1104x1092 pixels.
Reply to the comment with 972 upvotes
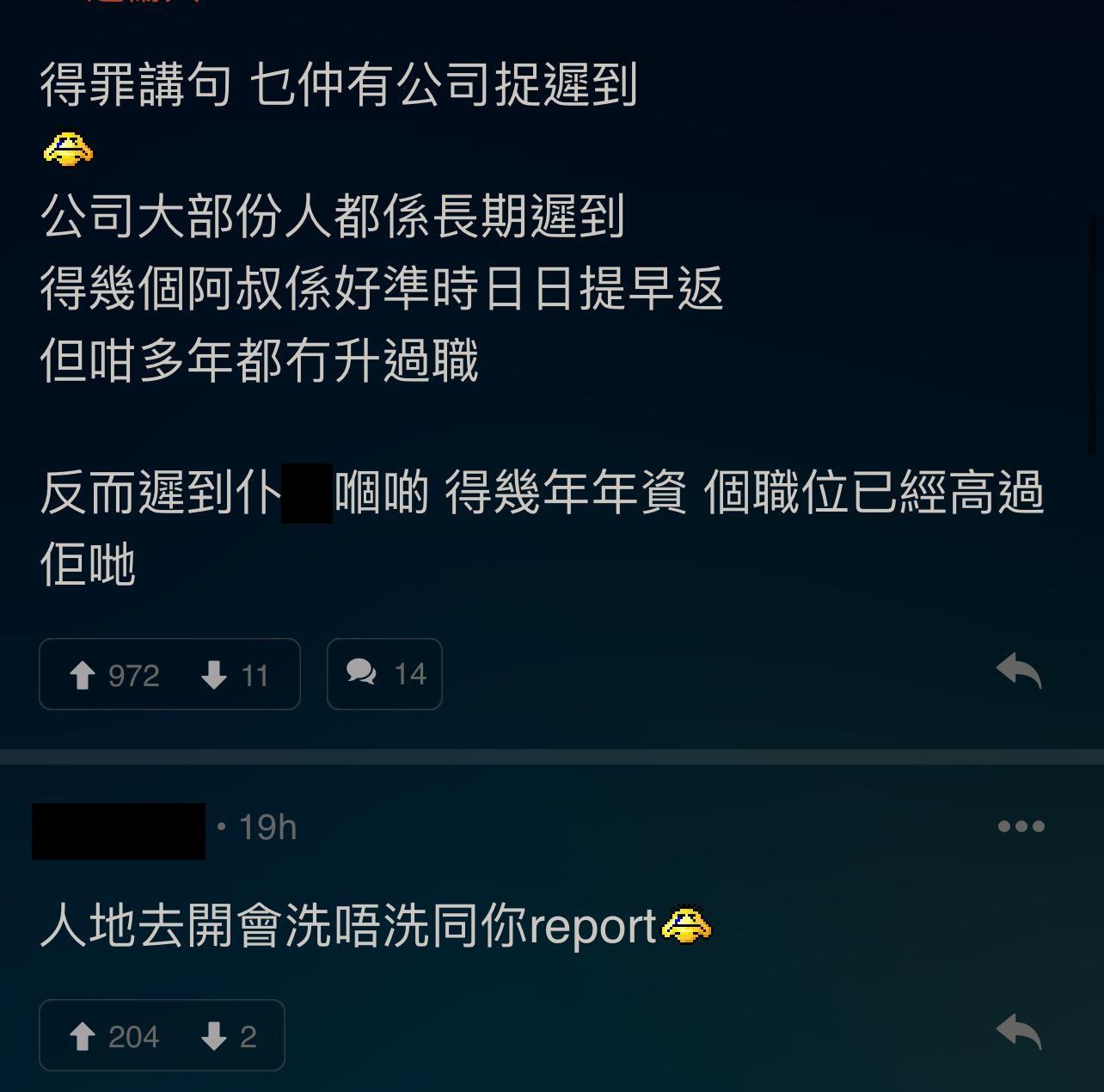(1019, 671)
